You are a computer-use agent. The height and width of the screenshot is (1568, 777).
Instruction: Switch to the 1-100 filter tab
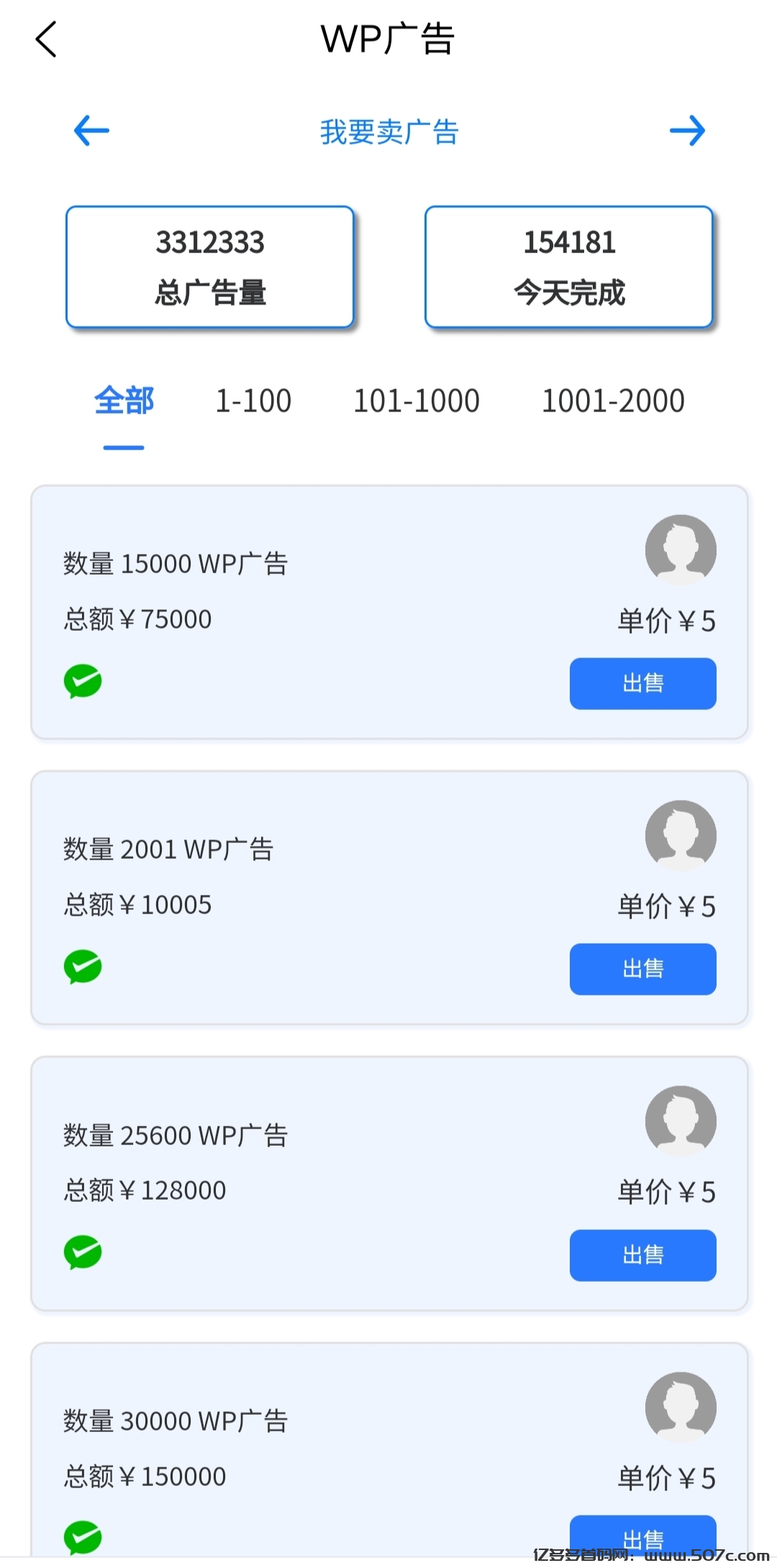[x=253, y=401]
